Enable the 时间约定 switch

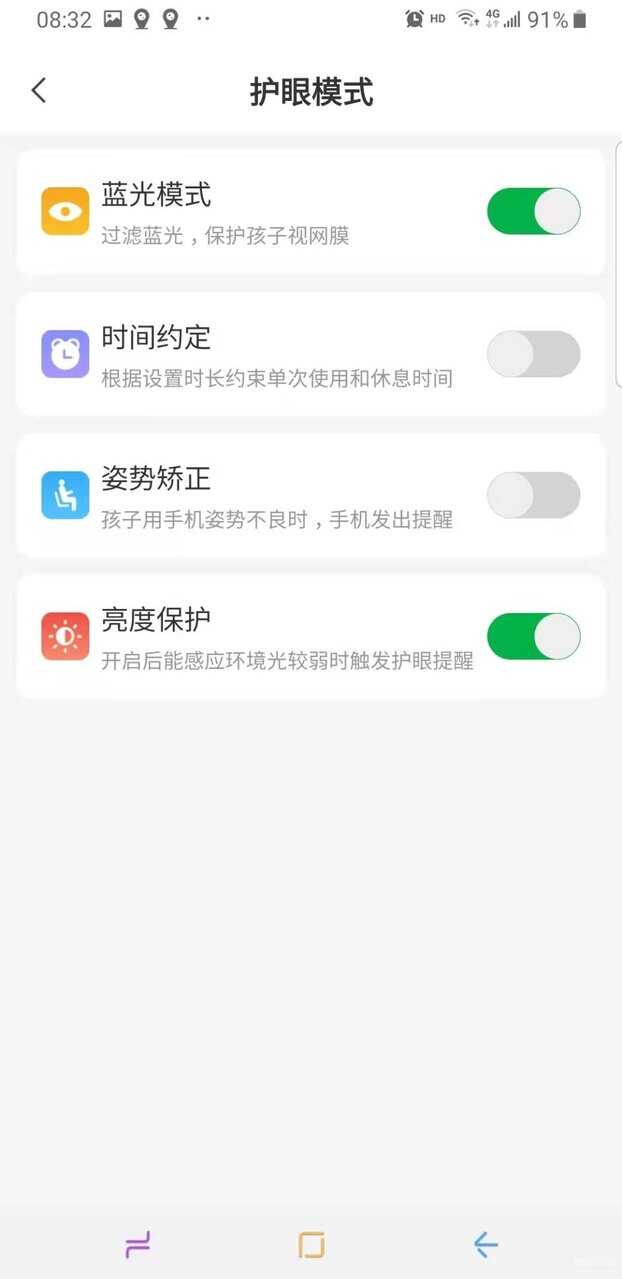533,354
